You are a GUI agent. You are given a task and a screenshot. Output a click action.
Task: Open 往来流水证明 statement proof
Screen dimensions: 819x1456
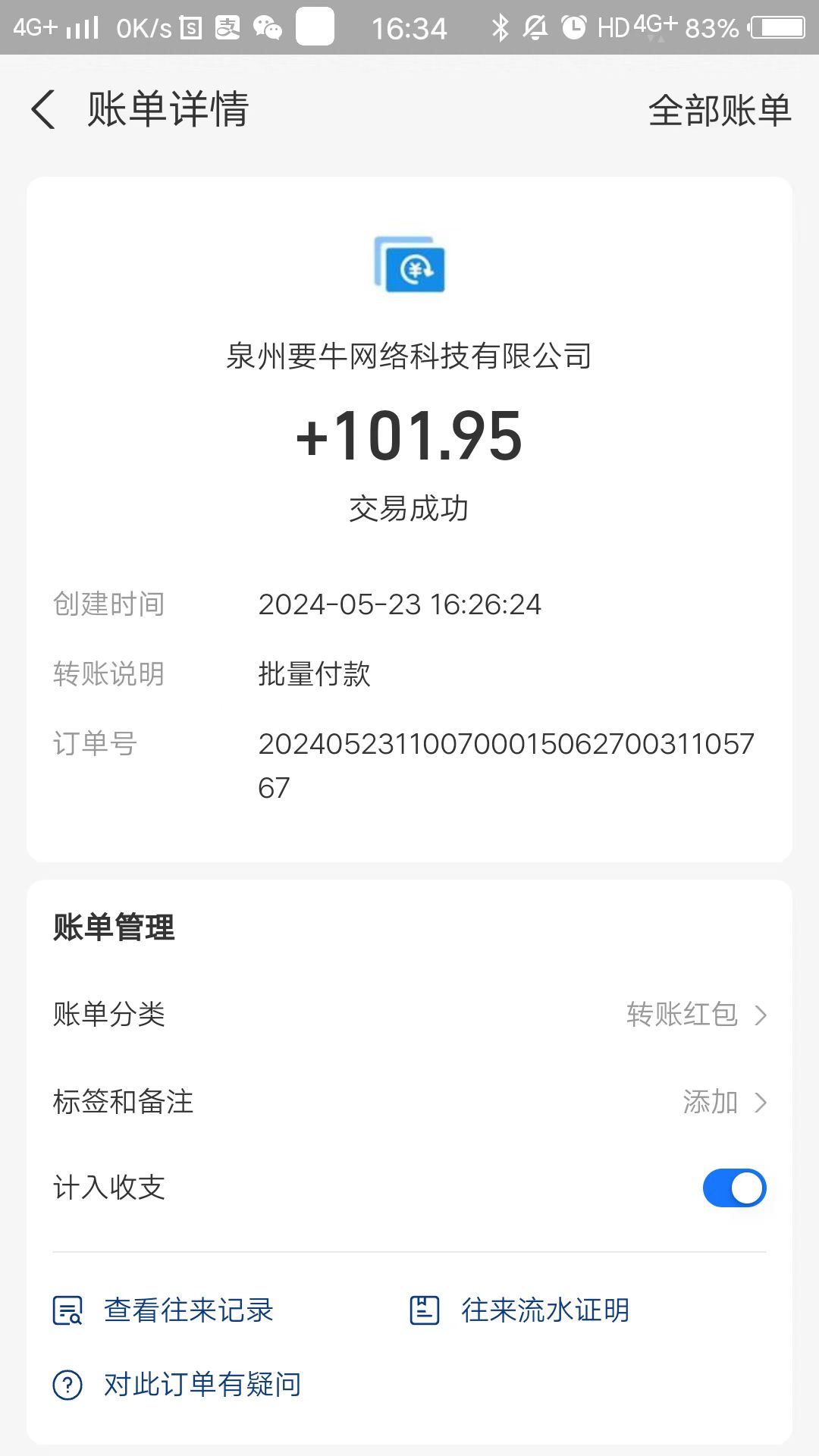coord(519,1310)
